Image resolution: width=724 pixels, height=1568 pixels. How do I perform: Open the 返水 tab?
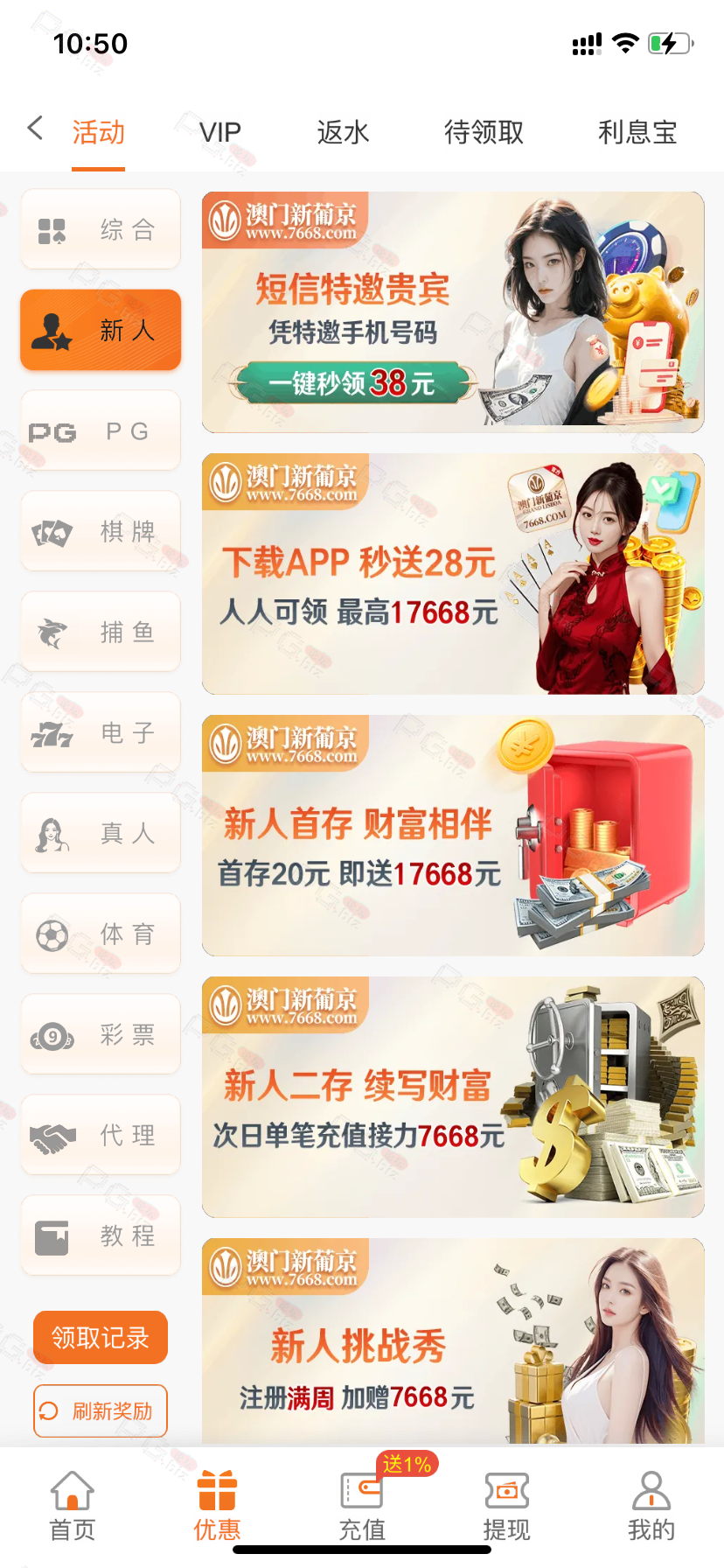[343, 132]
